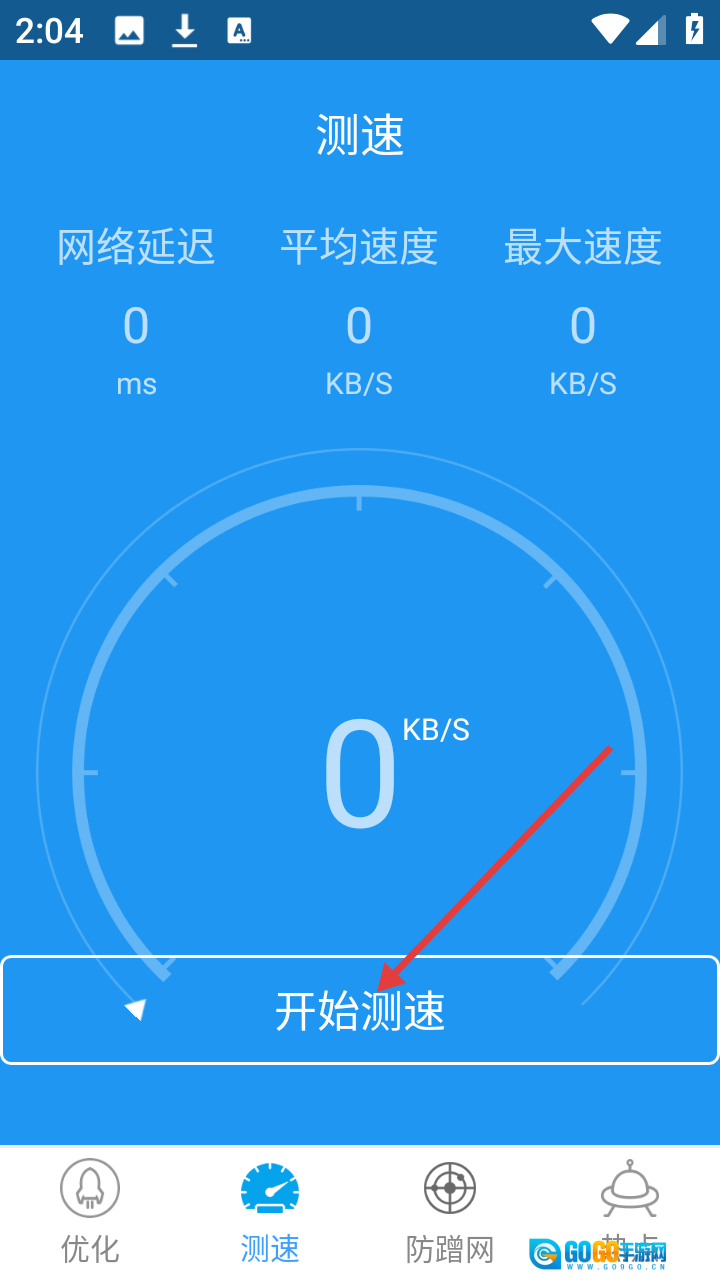The image size is (720, 1280).
Task: Tap the 开始测速 button
Action: [x=360, y=1010]
